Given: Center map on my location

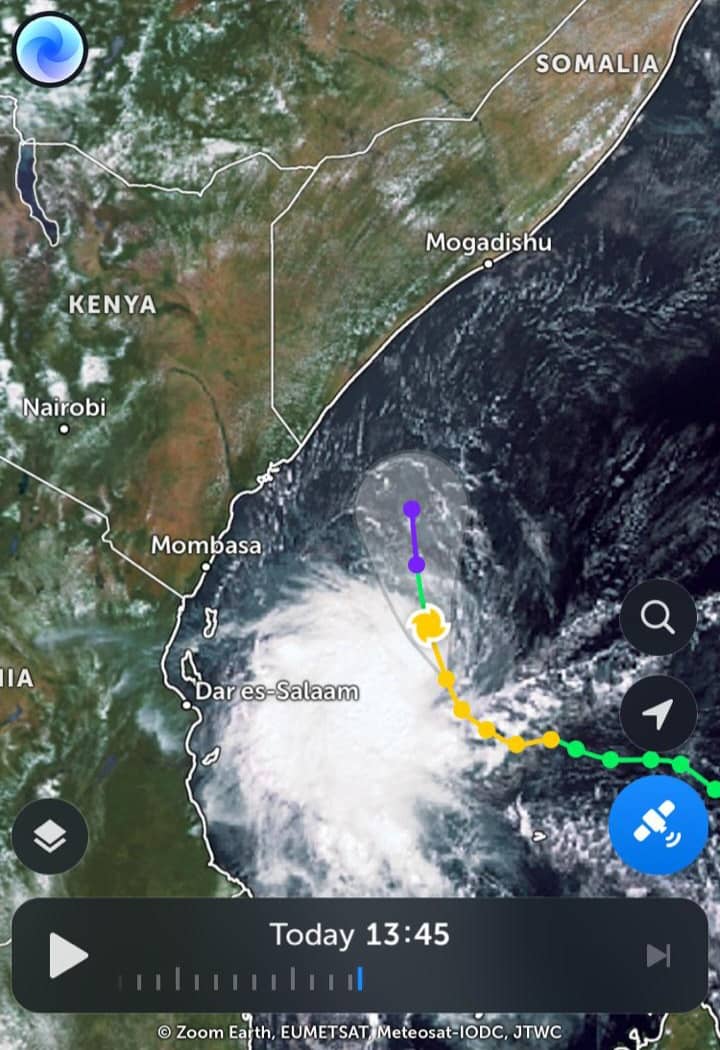Looking at the screenshot, I should click(657, 714).
